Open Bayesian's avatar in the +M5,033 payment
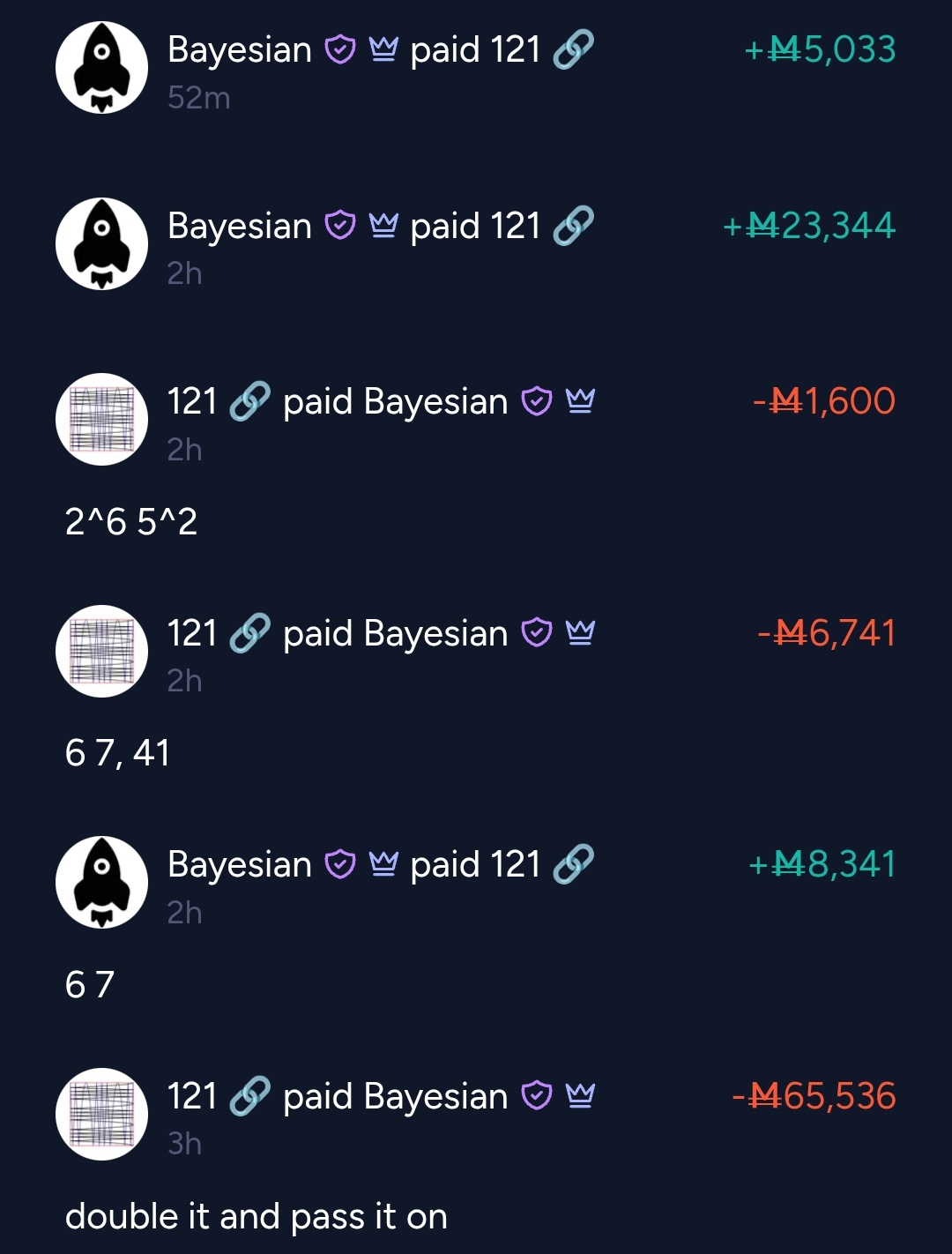This screenshot has height=1254, width=952. pos(101,68)
